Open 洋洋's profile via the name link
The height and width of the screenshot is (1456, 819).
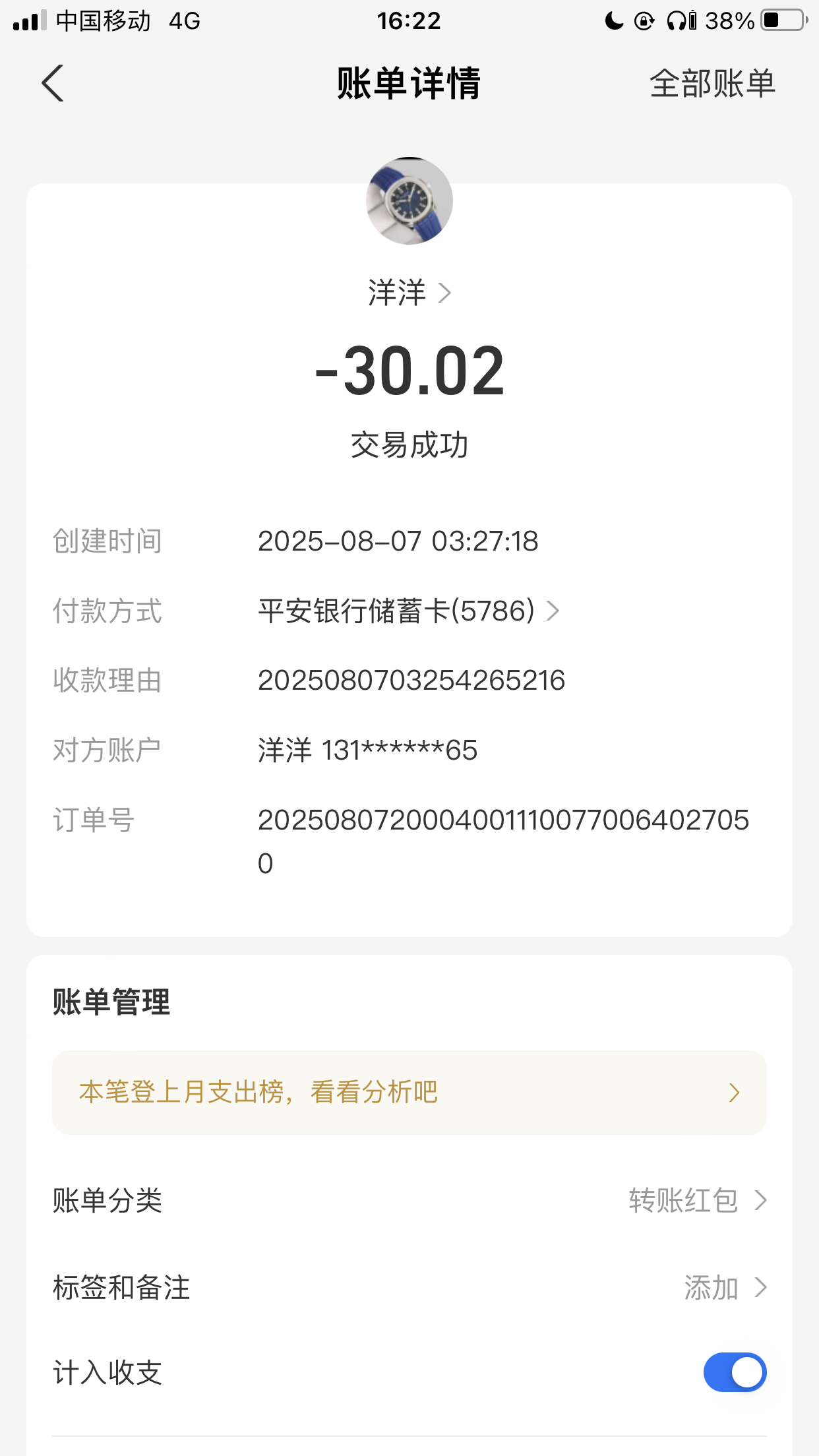pyautogui.click(x=409, y=292)
